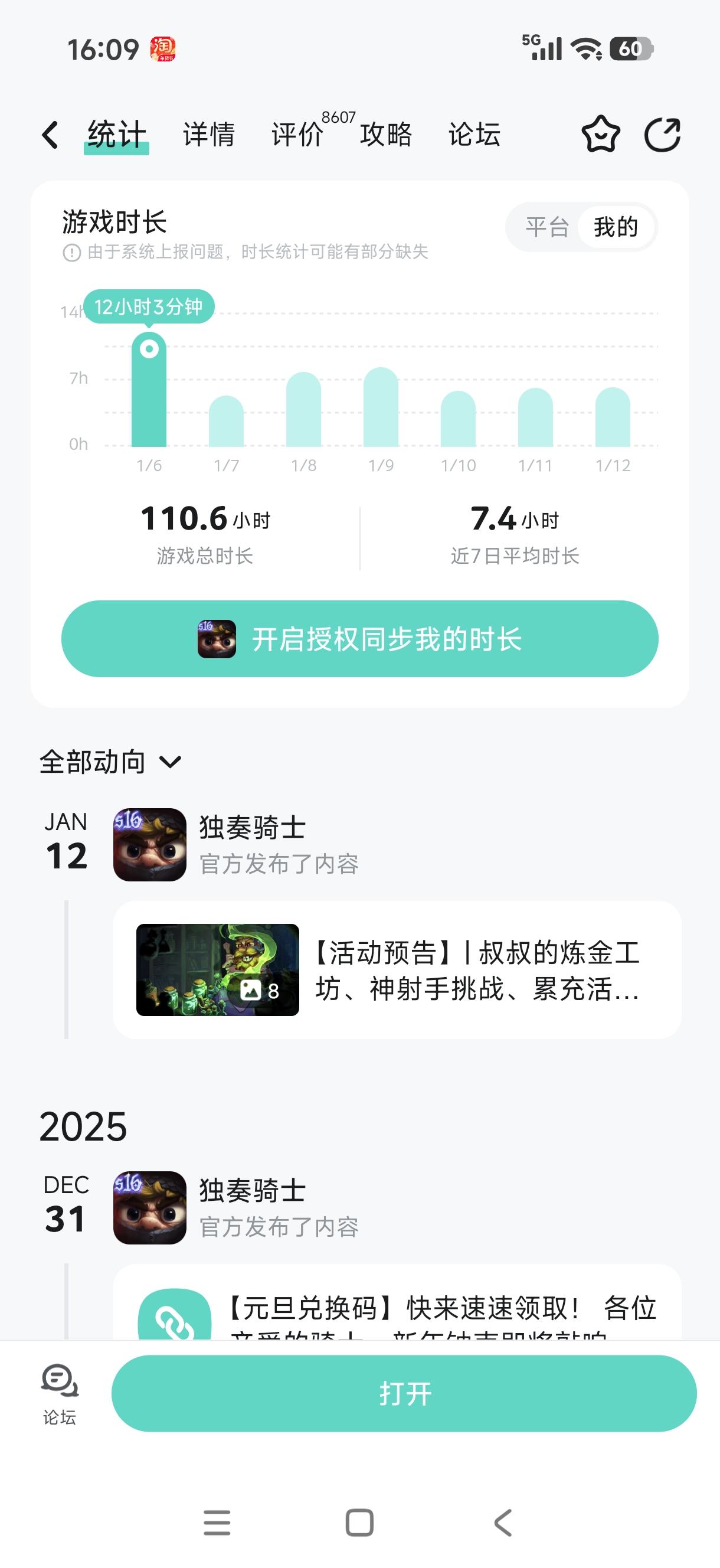Go back using the top-left arrow
This screenshot has height=1568, width=720.
pyautogui.click(x=51, y=135)
